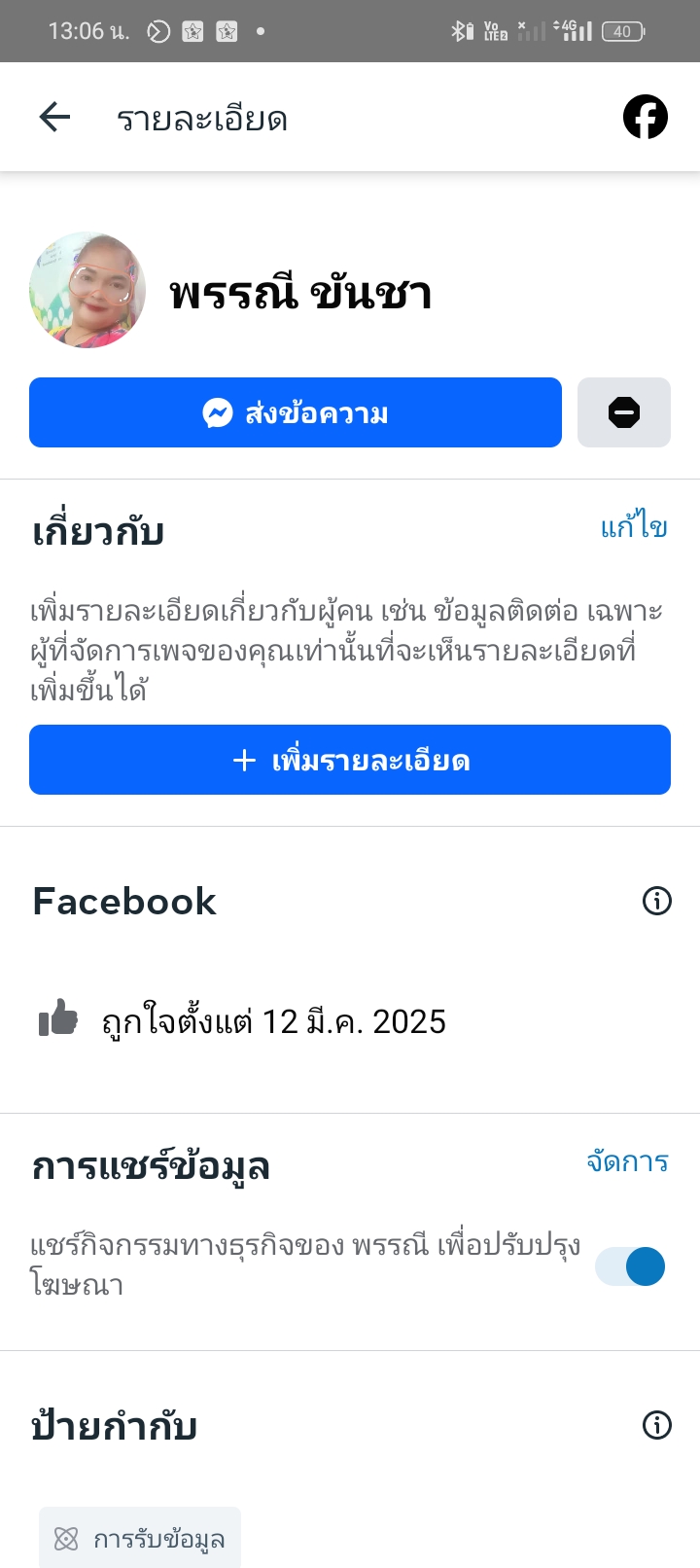This screenshot has width=700, height=1568.
Task: Select the การรับข้อมูล label chip
Action: tap(140, 1539)
